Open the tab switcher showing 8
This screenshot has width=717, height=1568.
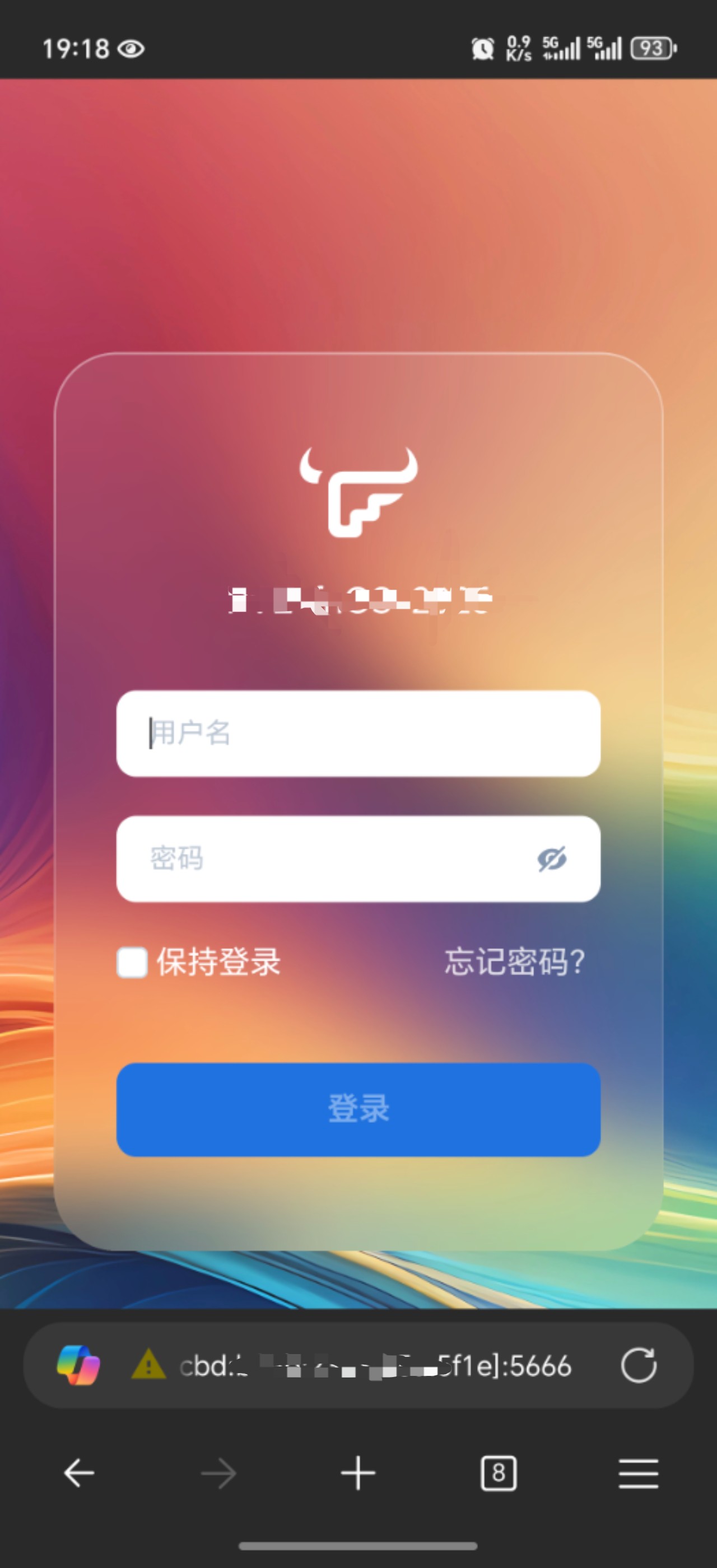(499, 1474)
